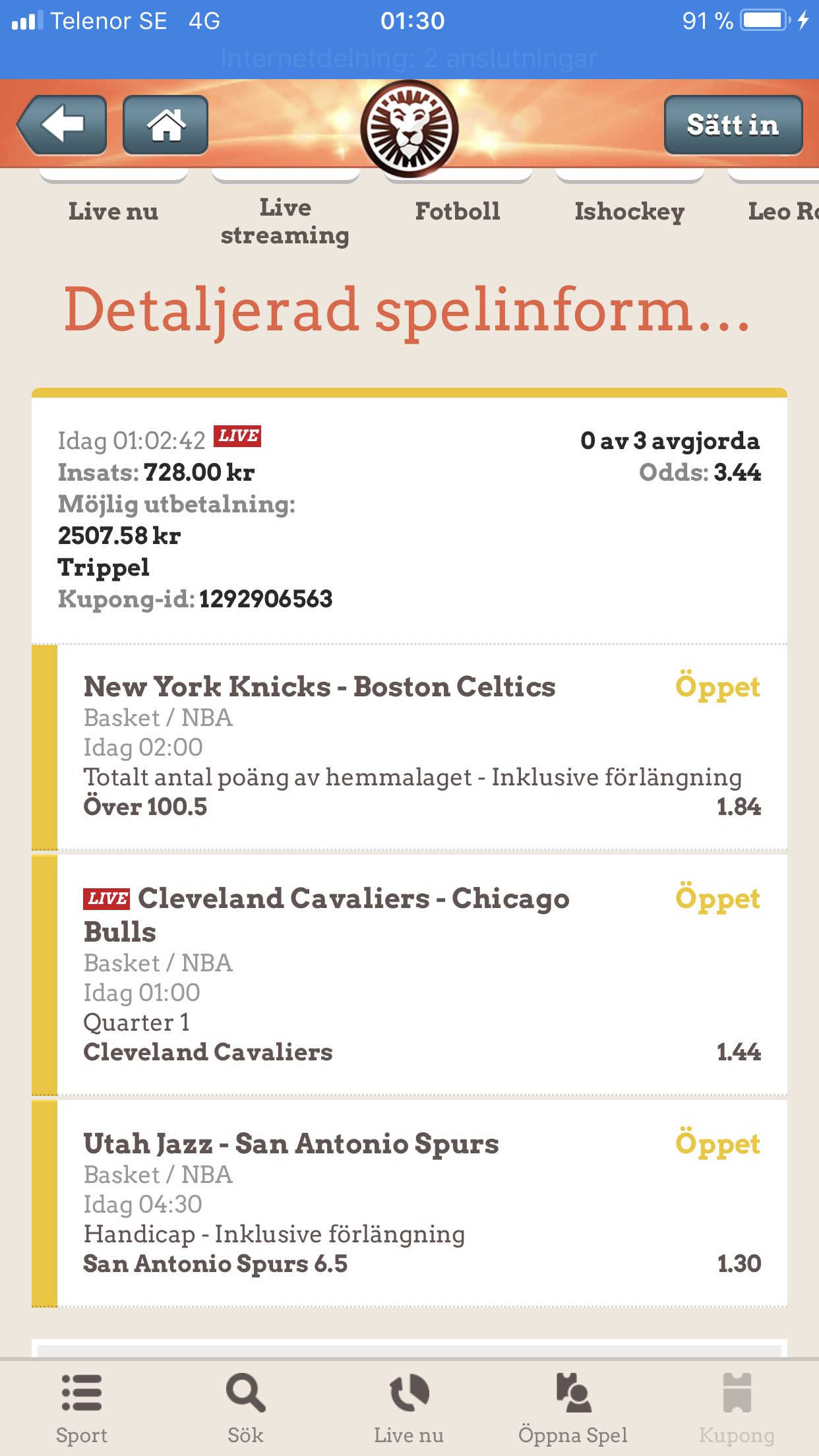Select the Fotboll tab

[458, 212]
